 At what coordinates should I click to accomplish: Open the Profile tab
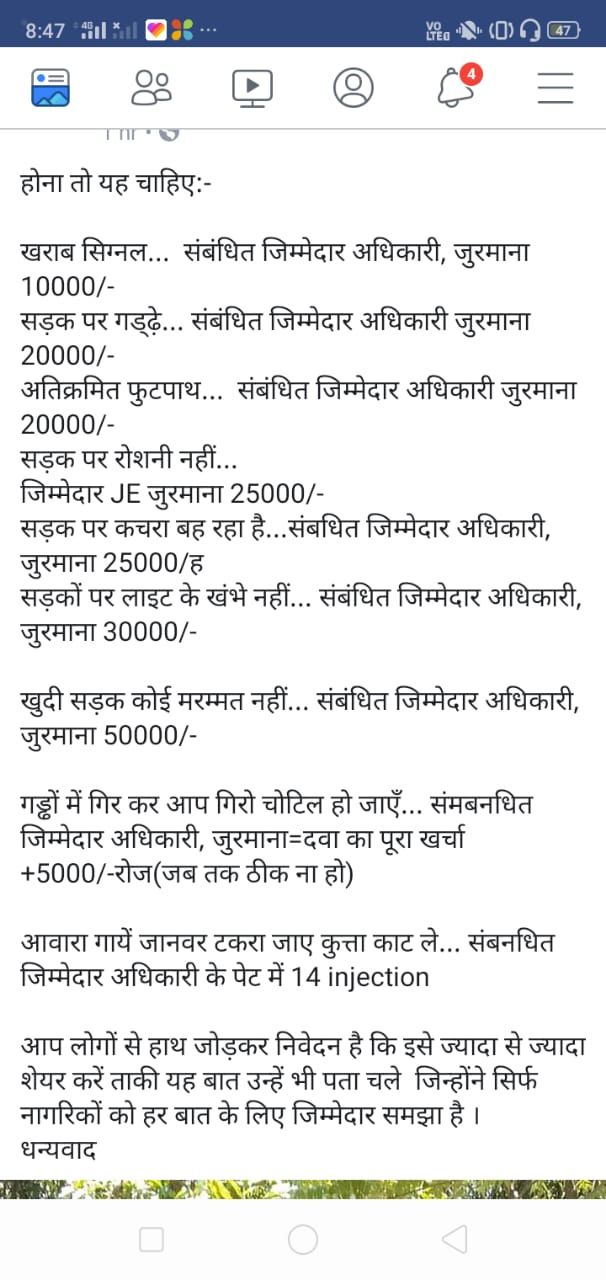[x=353, y=88]
